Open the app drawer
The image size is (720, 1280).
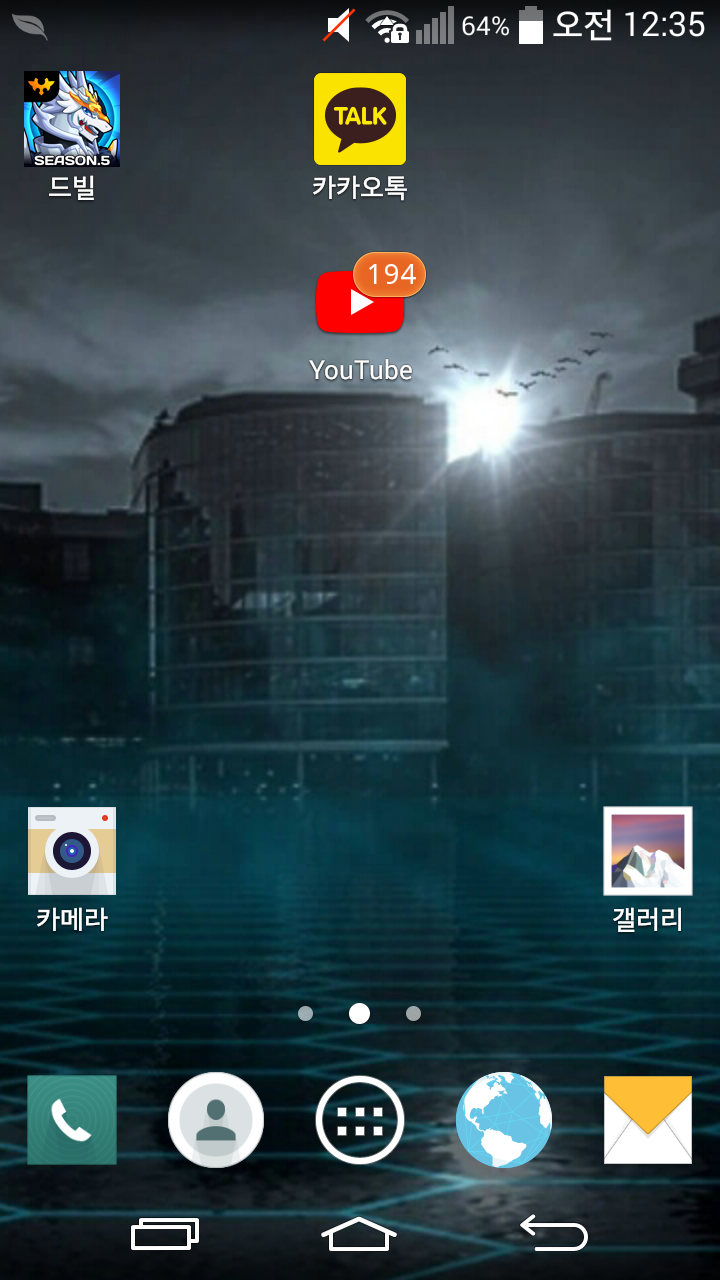pos(360,1120)
